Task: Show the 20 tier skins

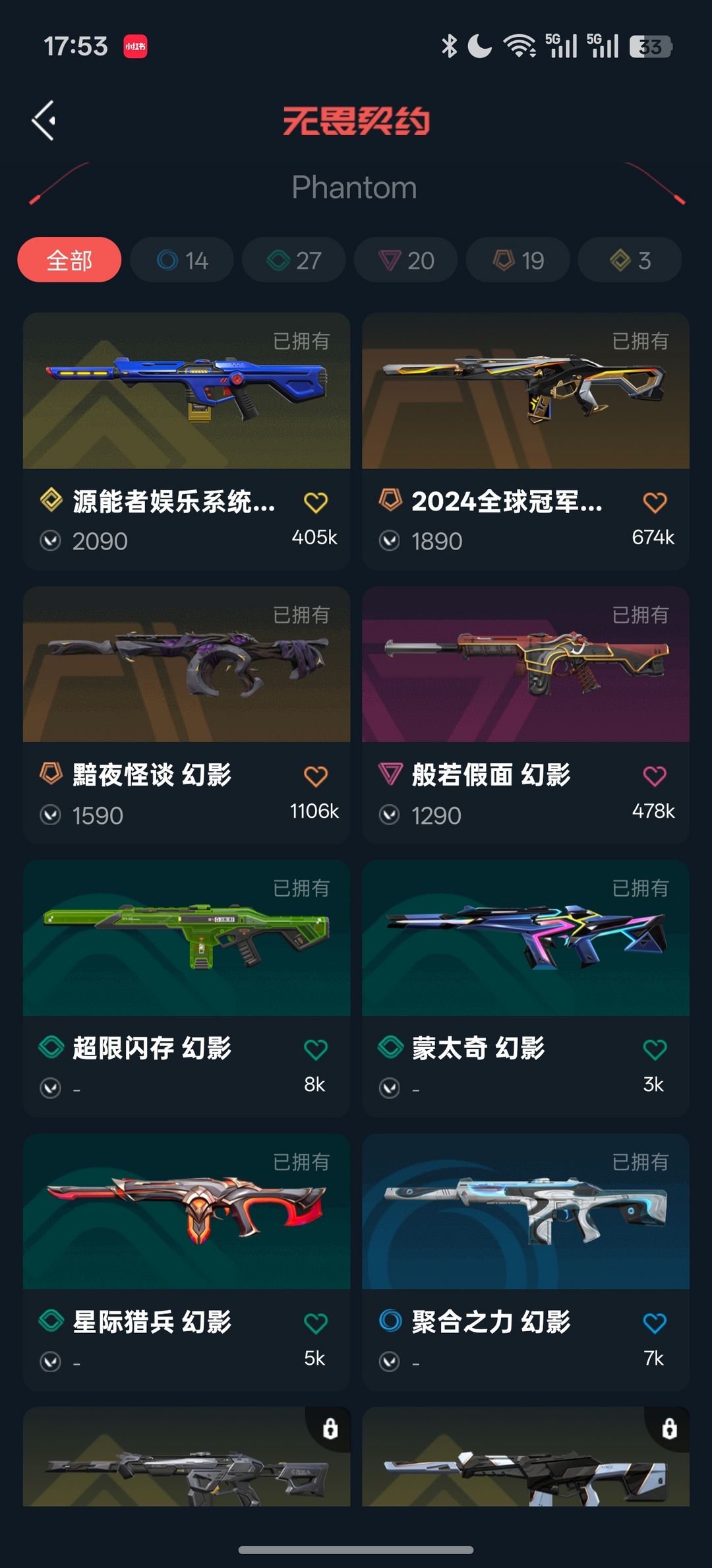Action: (406, 260)
